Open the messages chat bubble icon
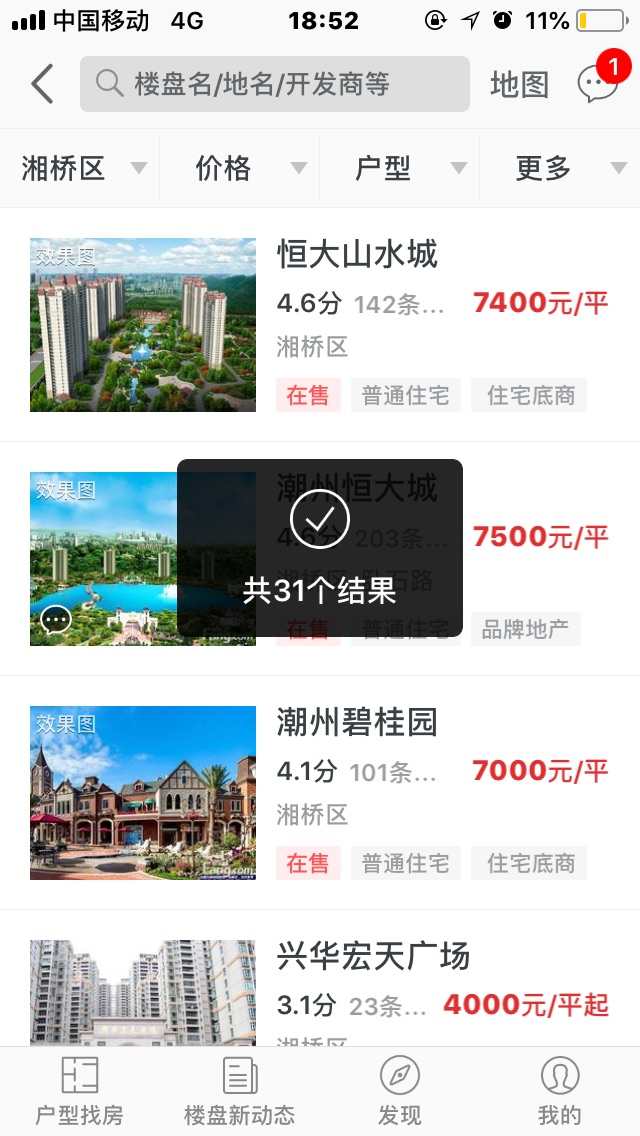This screenshot has width=640, height=1136. [x=597, y=85]
